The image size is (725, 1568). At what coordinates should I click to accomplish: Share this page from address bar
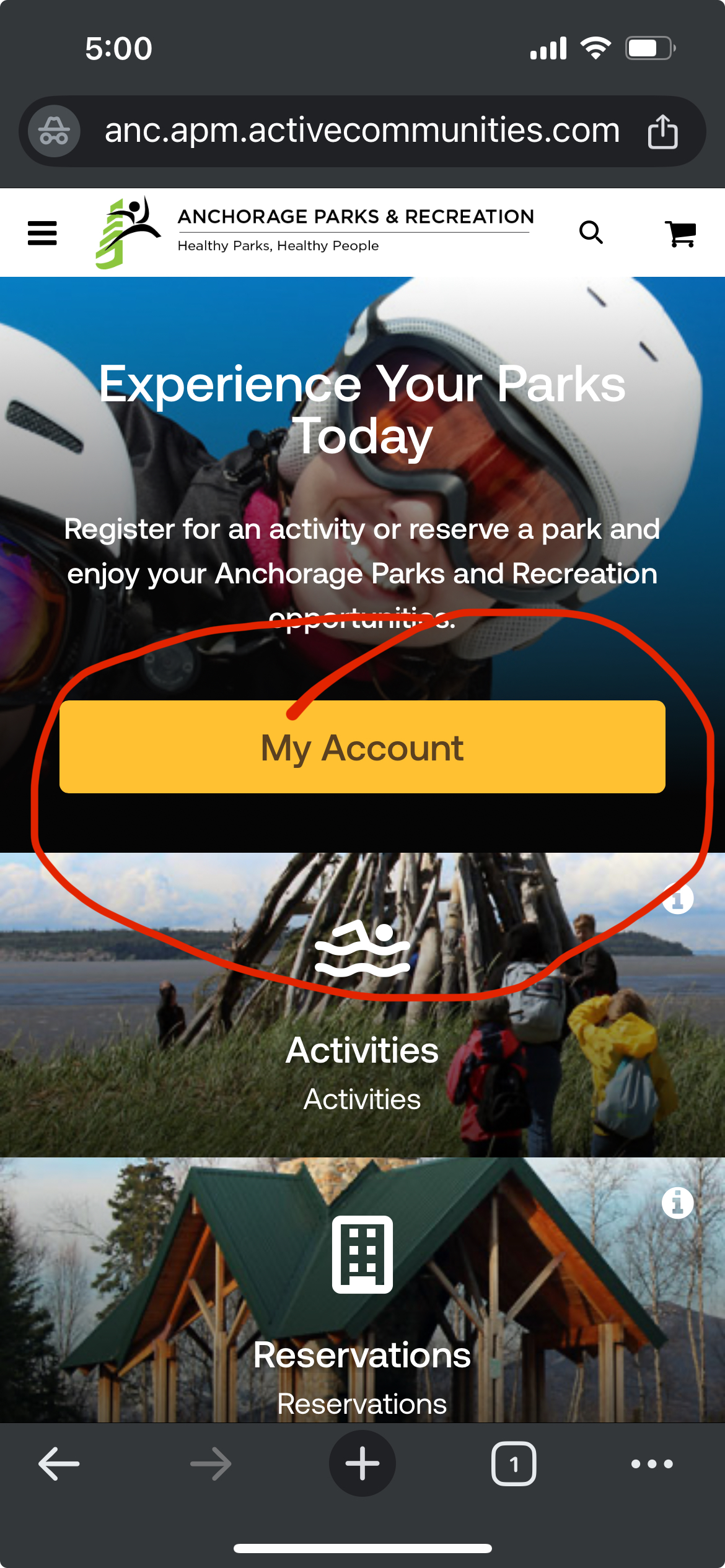point(662,131)
